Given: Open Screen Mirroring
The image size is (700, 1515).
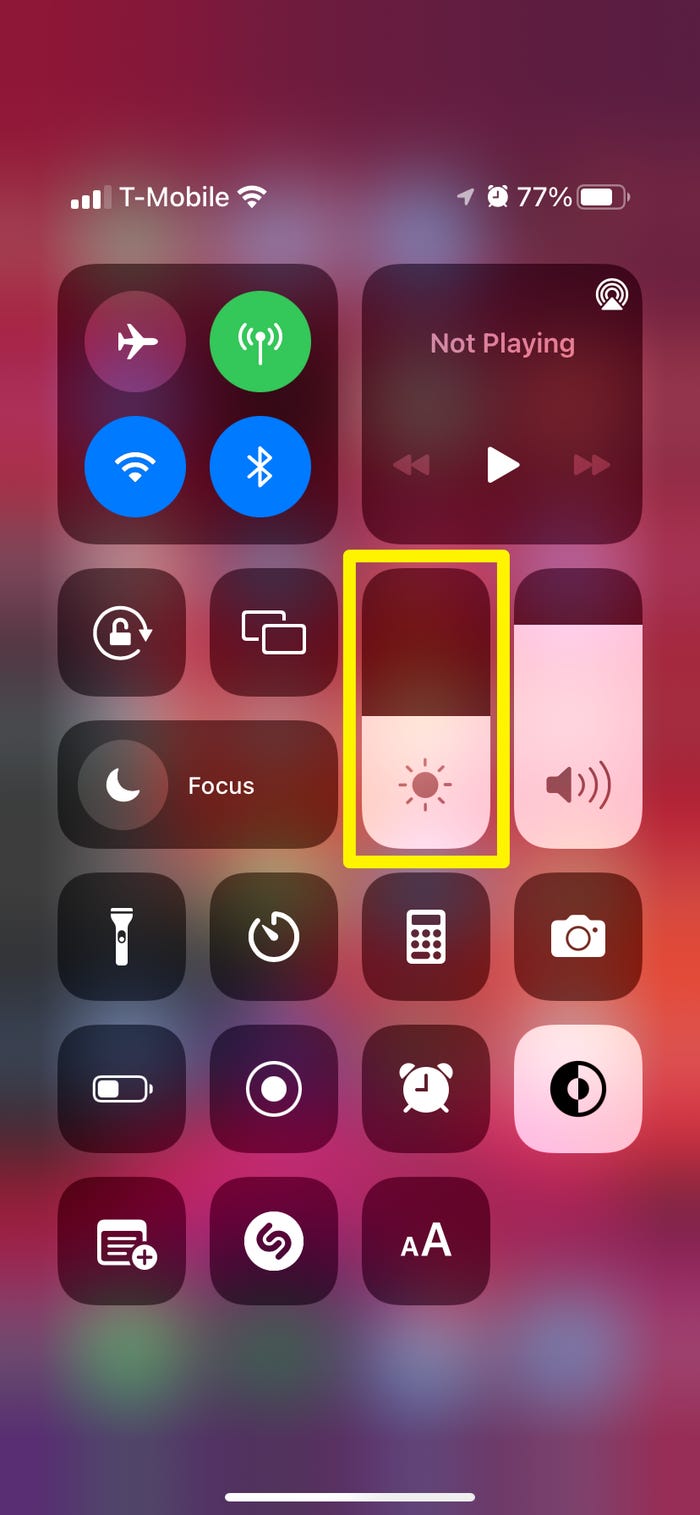Looking at the screenshot, I should pos(274,632).
